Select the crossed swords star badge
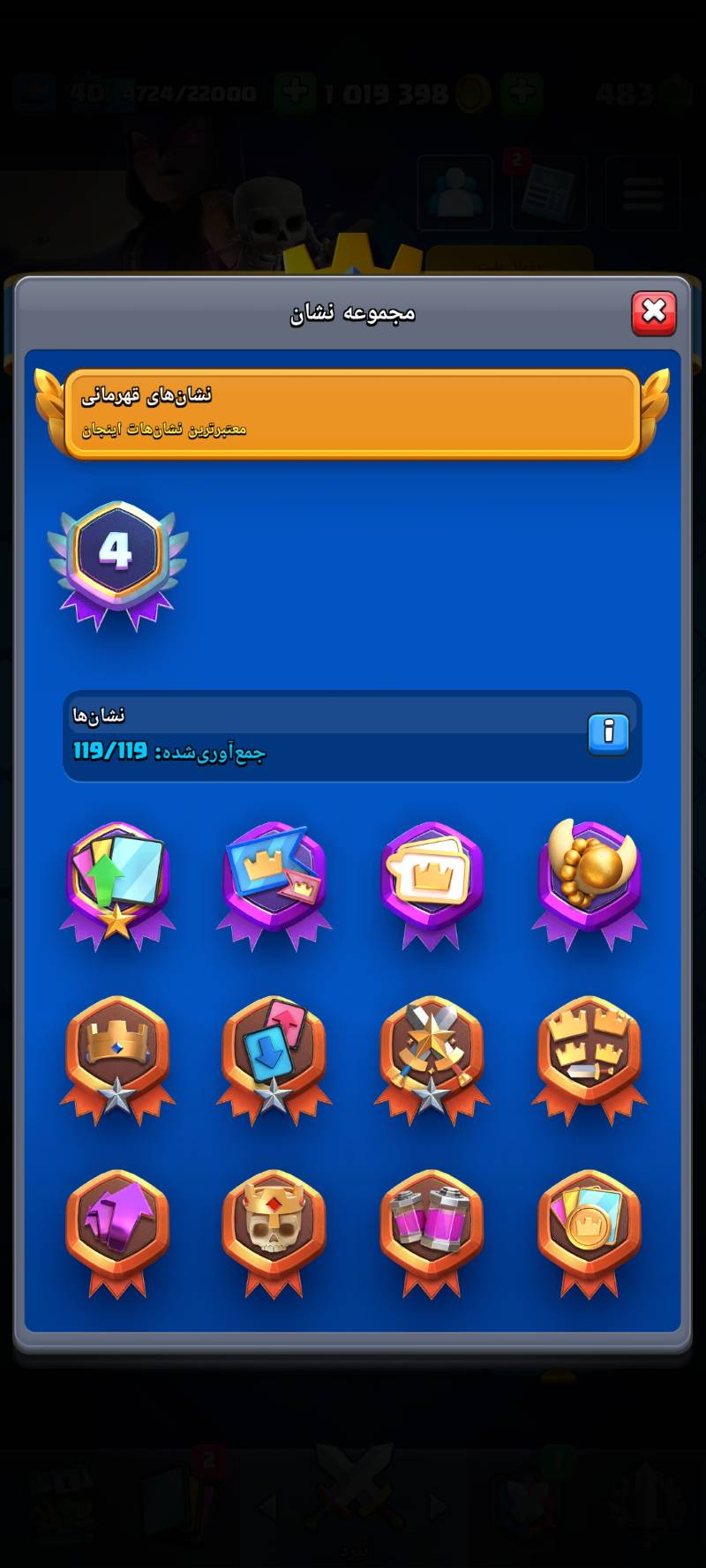Image resolution: width=706 pixels, height=1568 pixels. point(431,1056)
